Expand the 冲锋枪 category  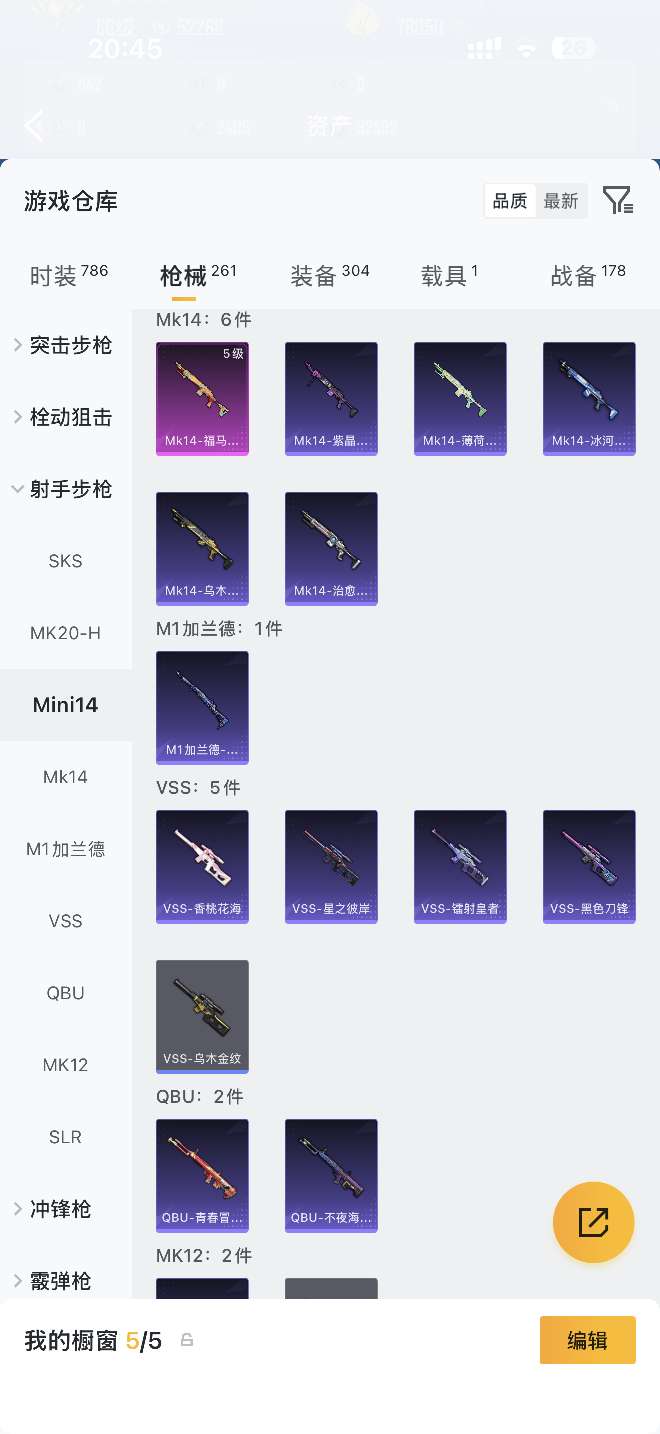pyautogui.click(x=66, y=1209)
